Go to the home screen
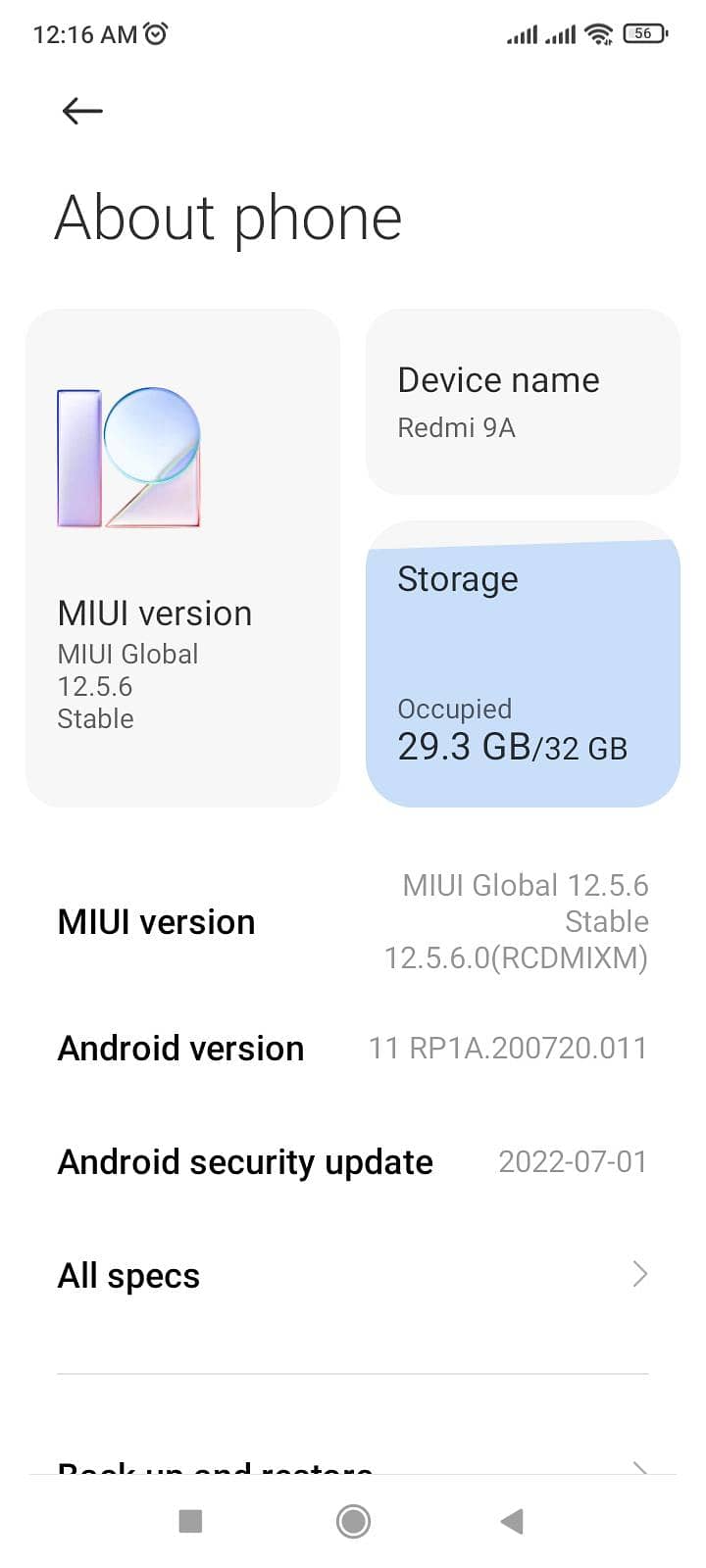 (353, 1521)
